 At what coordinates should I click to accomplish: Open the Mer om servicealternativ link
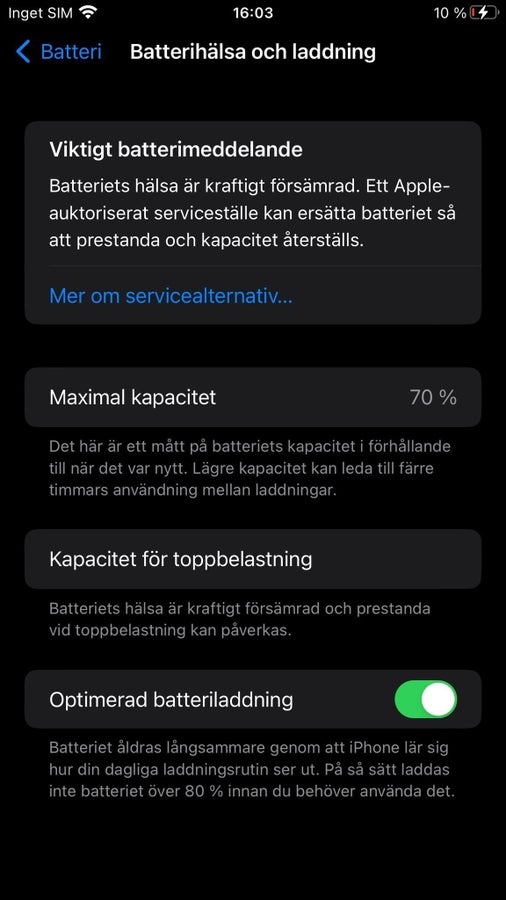171,296
